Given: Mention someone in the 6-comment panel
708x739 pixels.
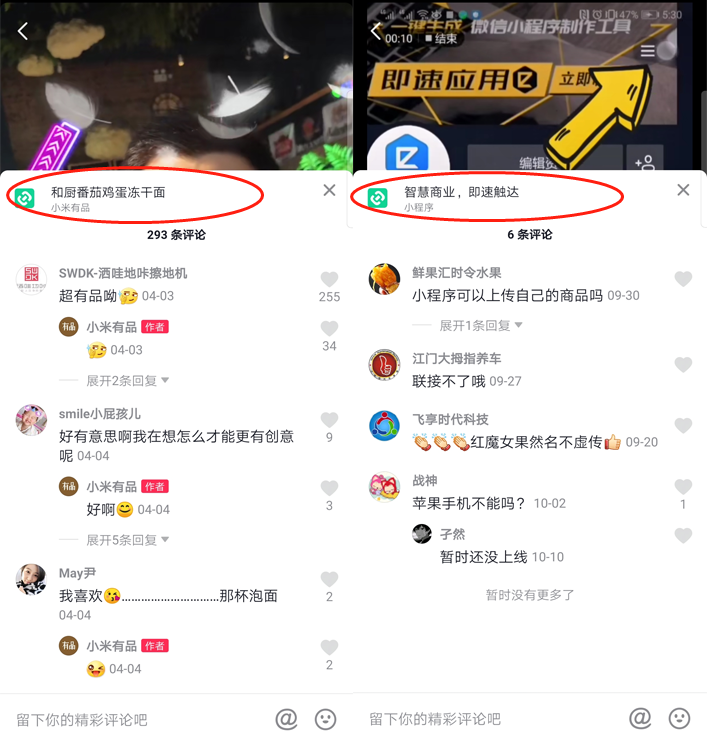Looking at the screenshot, I should [640, 718].
